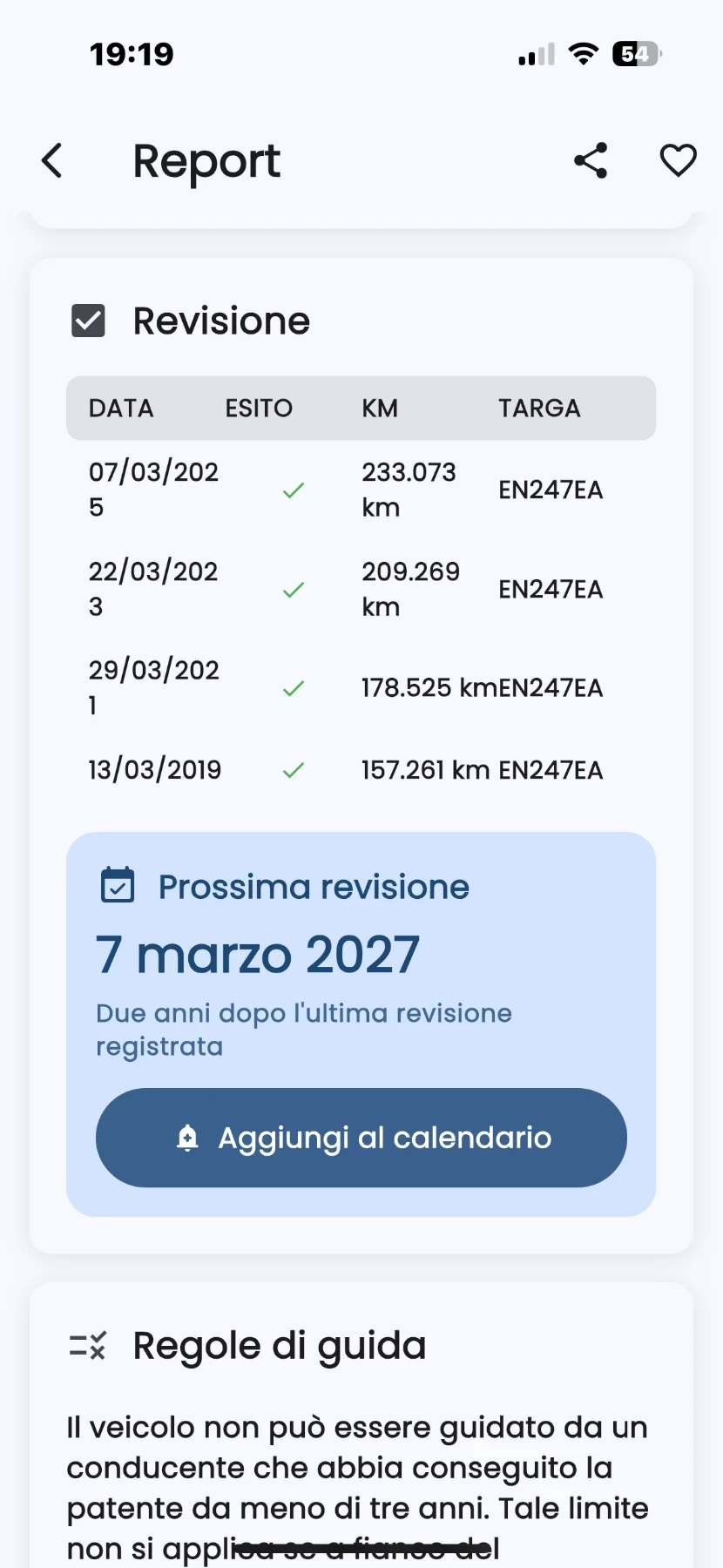Image resolution: width=723 pixels, height=1568 pixels.
Task: Tap Aggiungi al calendario button
Action: [361, 1138]
